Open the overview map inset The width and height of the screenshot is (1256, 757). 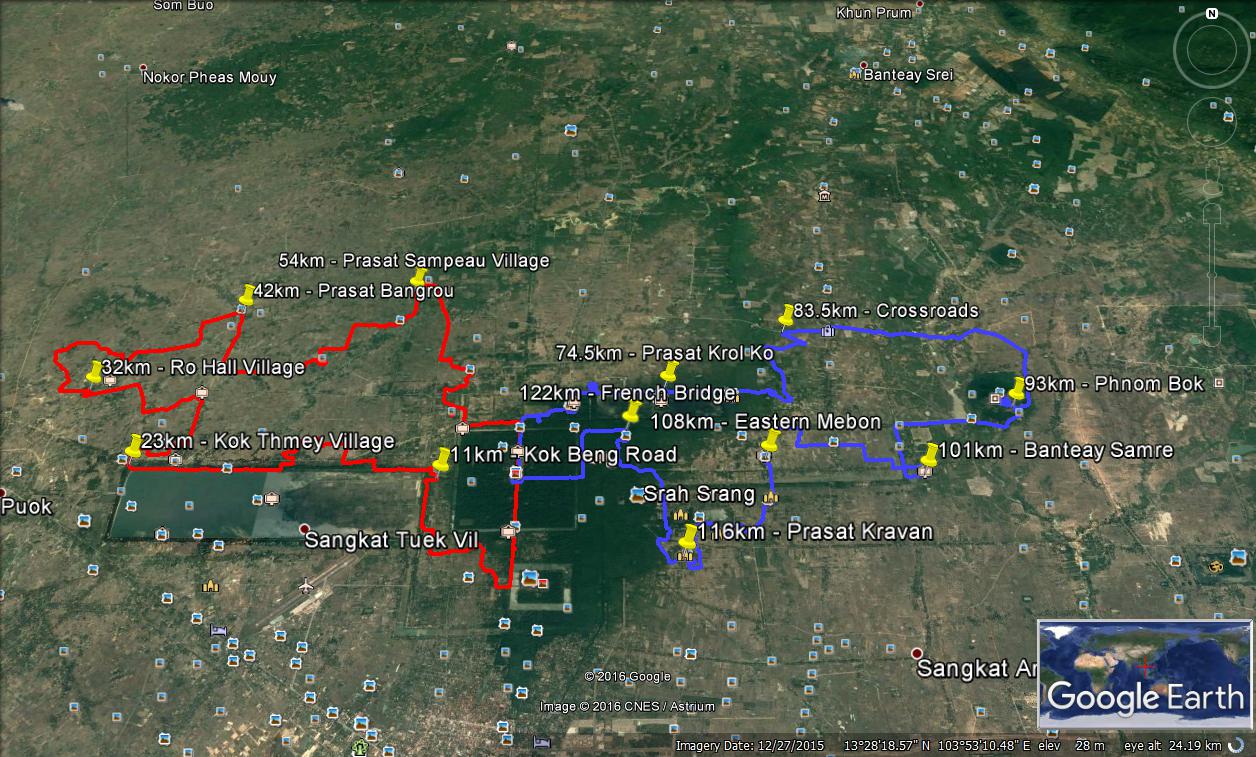point(1143,673)
